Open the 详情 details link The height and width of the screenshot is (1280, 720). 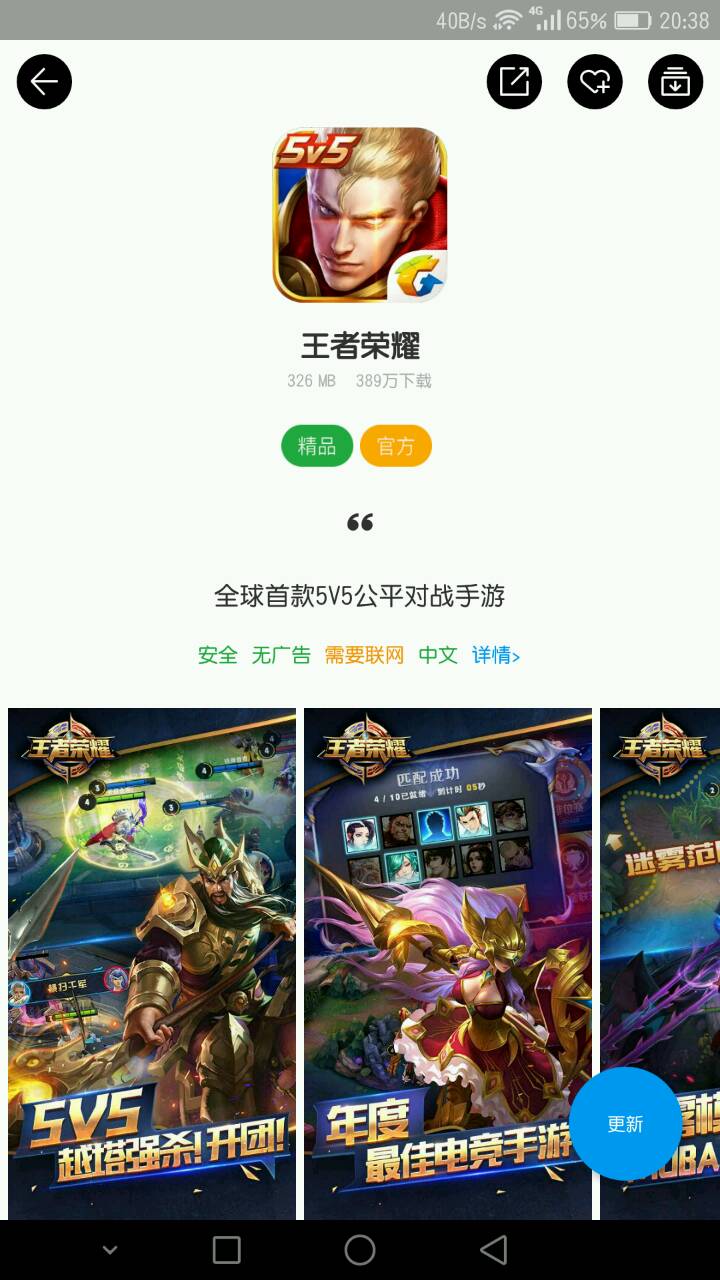click(x=496, y=655)
